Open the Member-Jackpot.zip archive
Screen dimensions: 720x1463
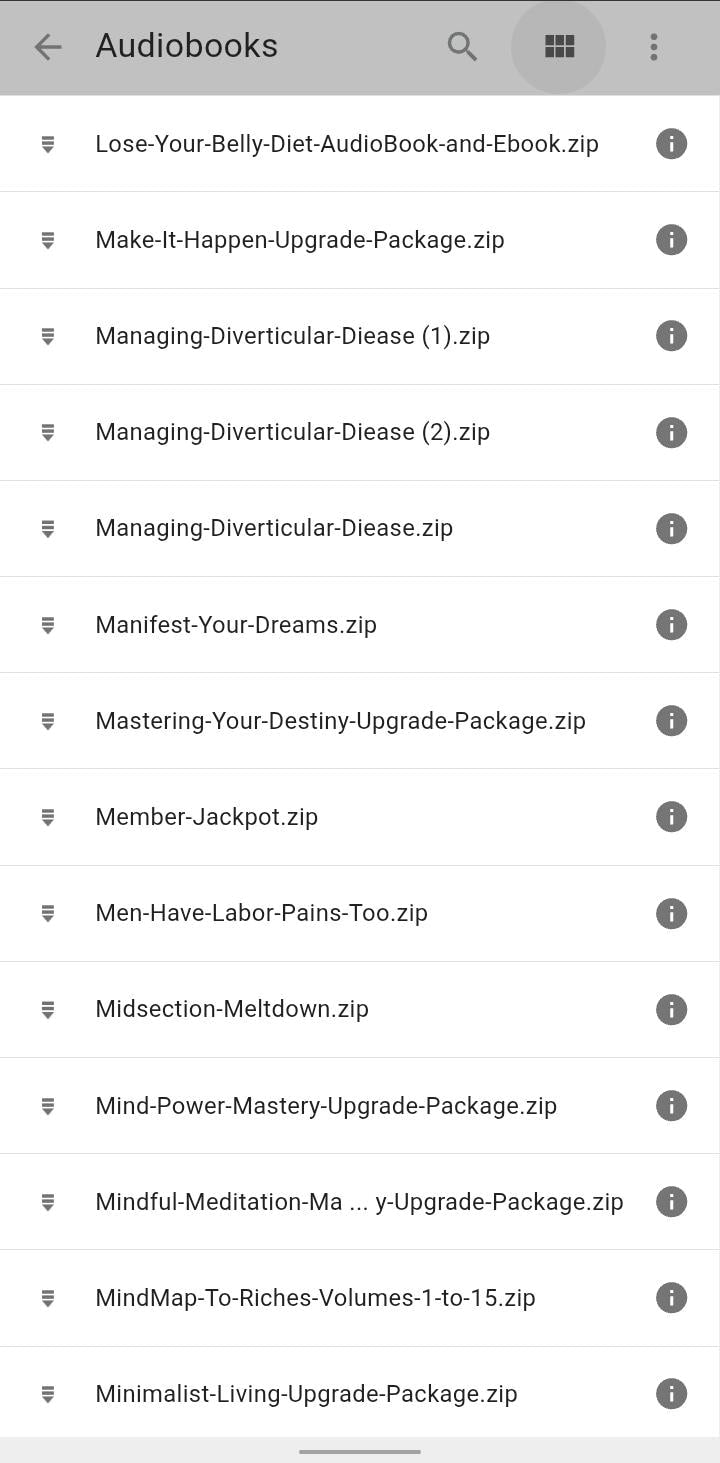(206, 817)
